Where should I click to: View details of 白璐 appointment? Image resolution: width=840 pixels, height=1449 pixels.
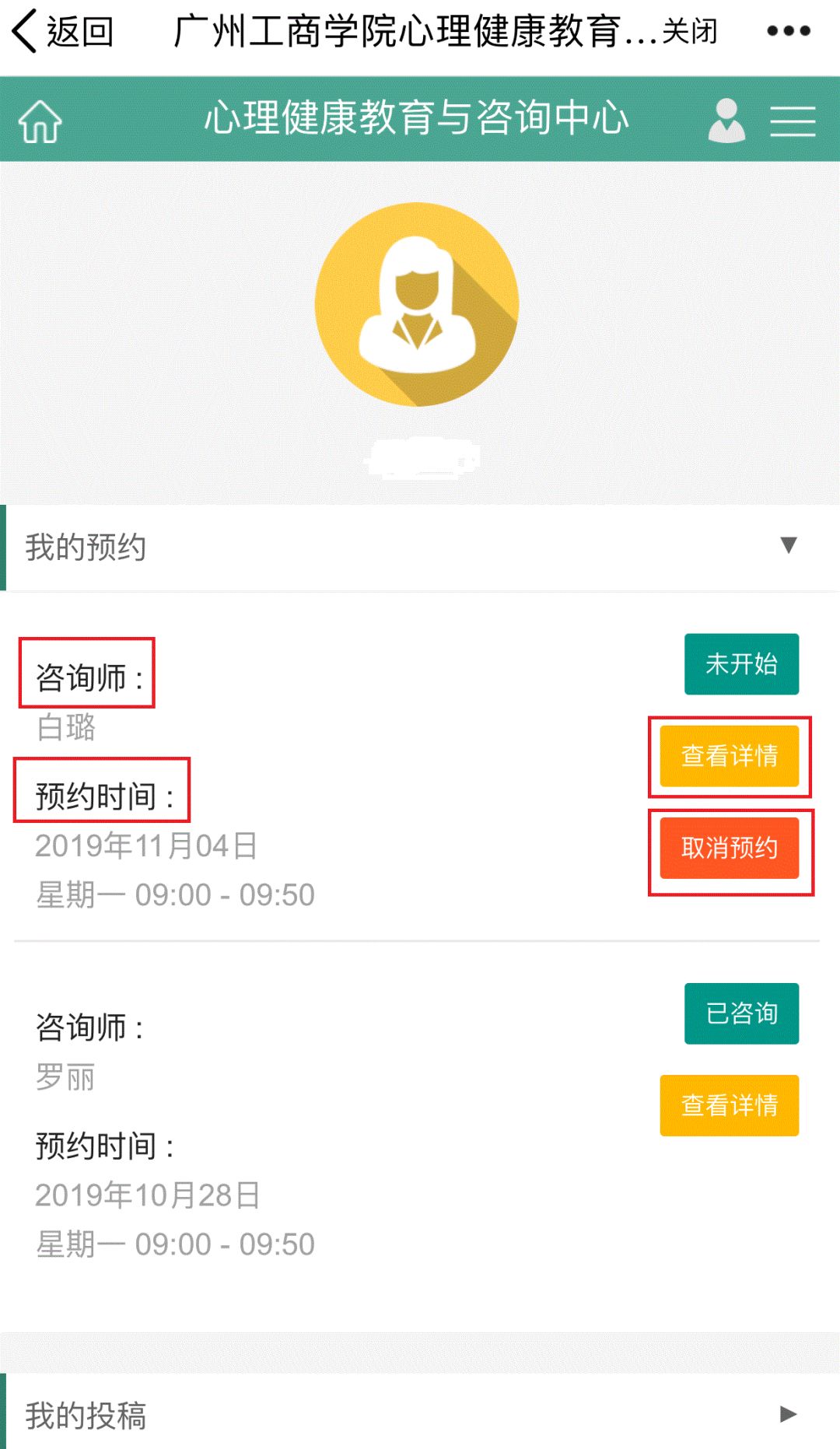(x=729, y=756)
